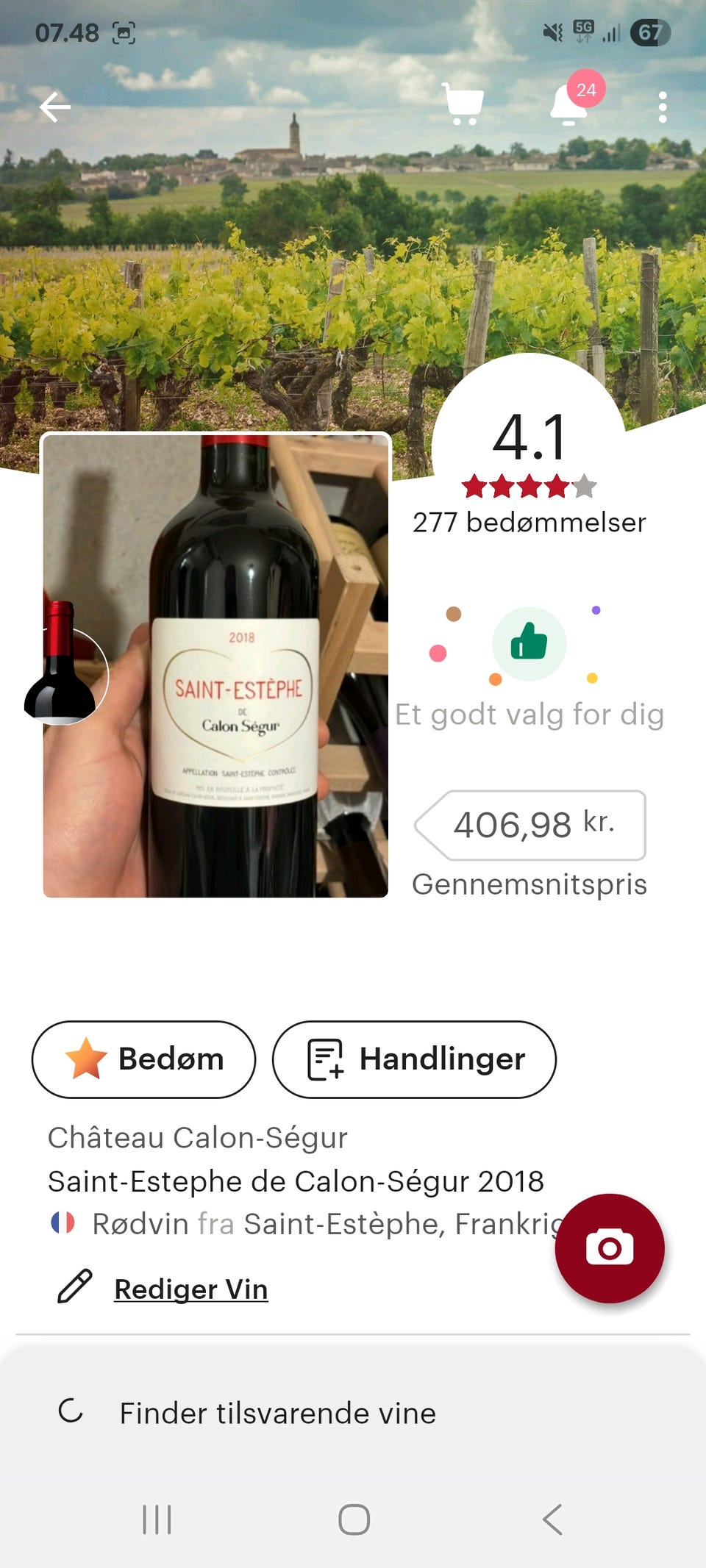Take a wine photo with the camera button
This screenshot has width=706, height=1568.
click(610, 1246)
